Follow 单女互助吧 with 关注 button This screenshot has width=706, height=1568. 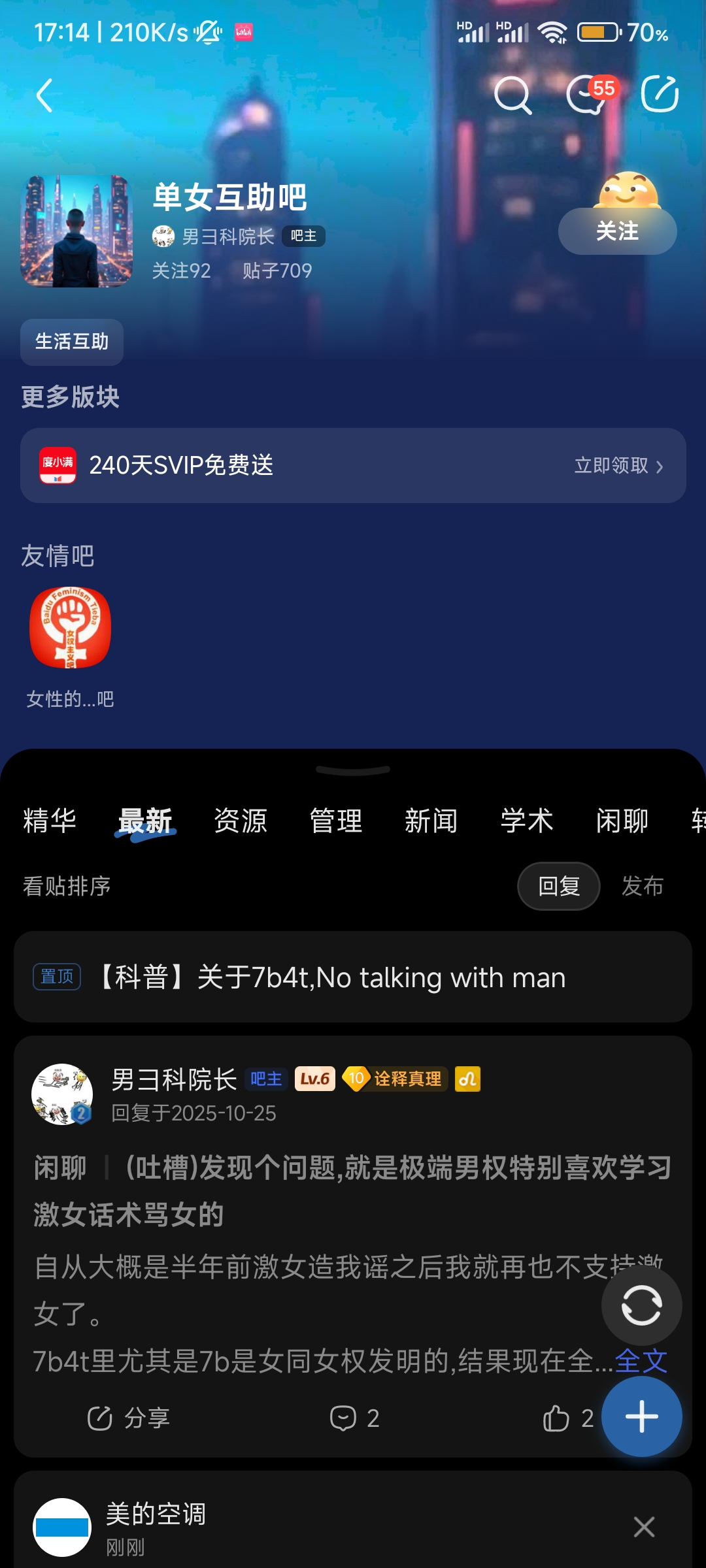pos(617,231)
